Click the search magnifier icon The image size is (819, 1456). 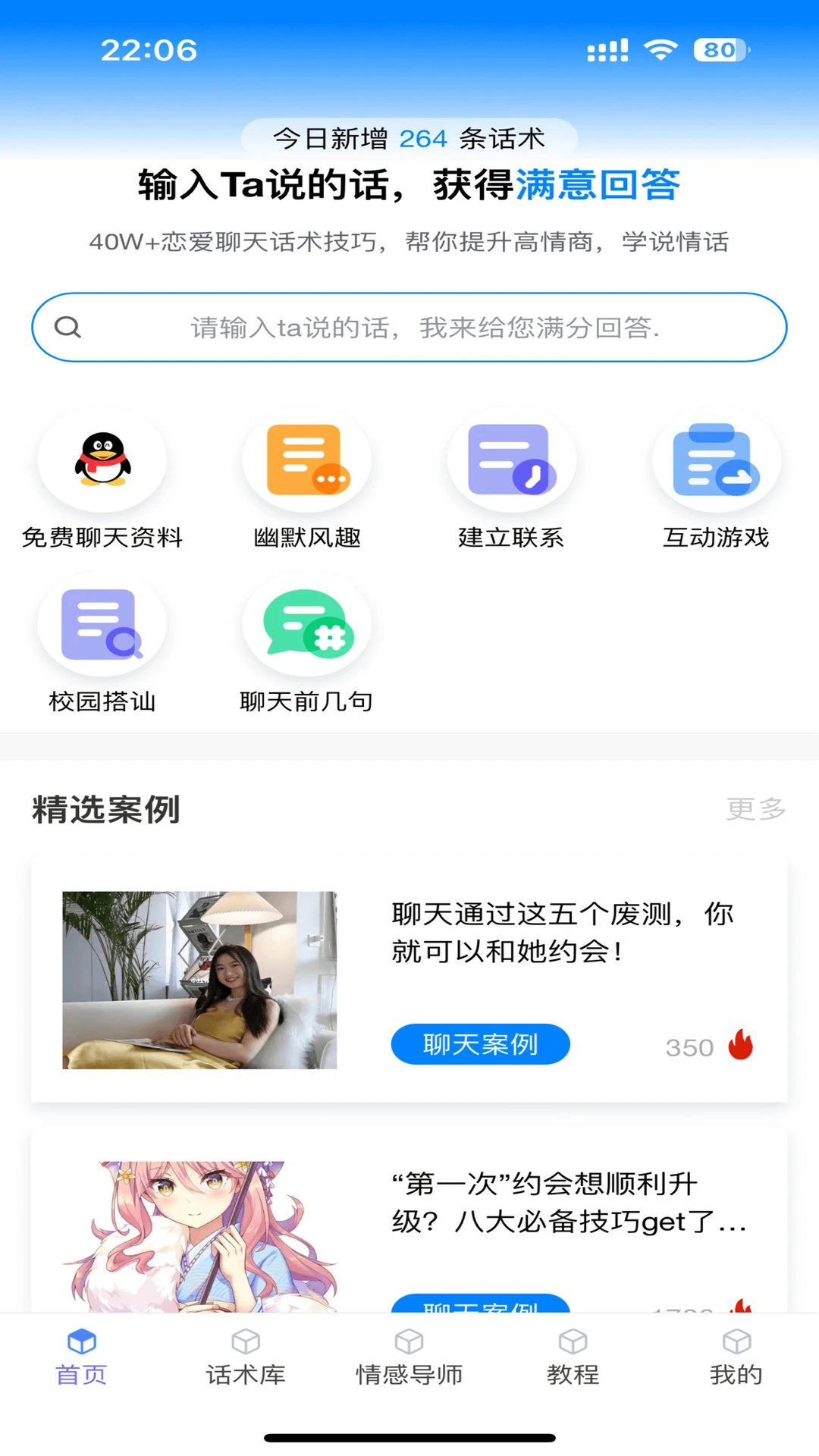pyautogui.click(x=69, y=327)
